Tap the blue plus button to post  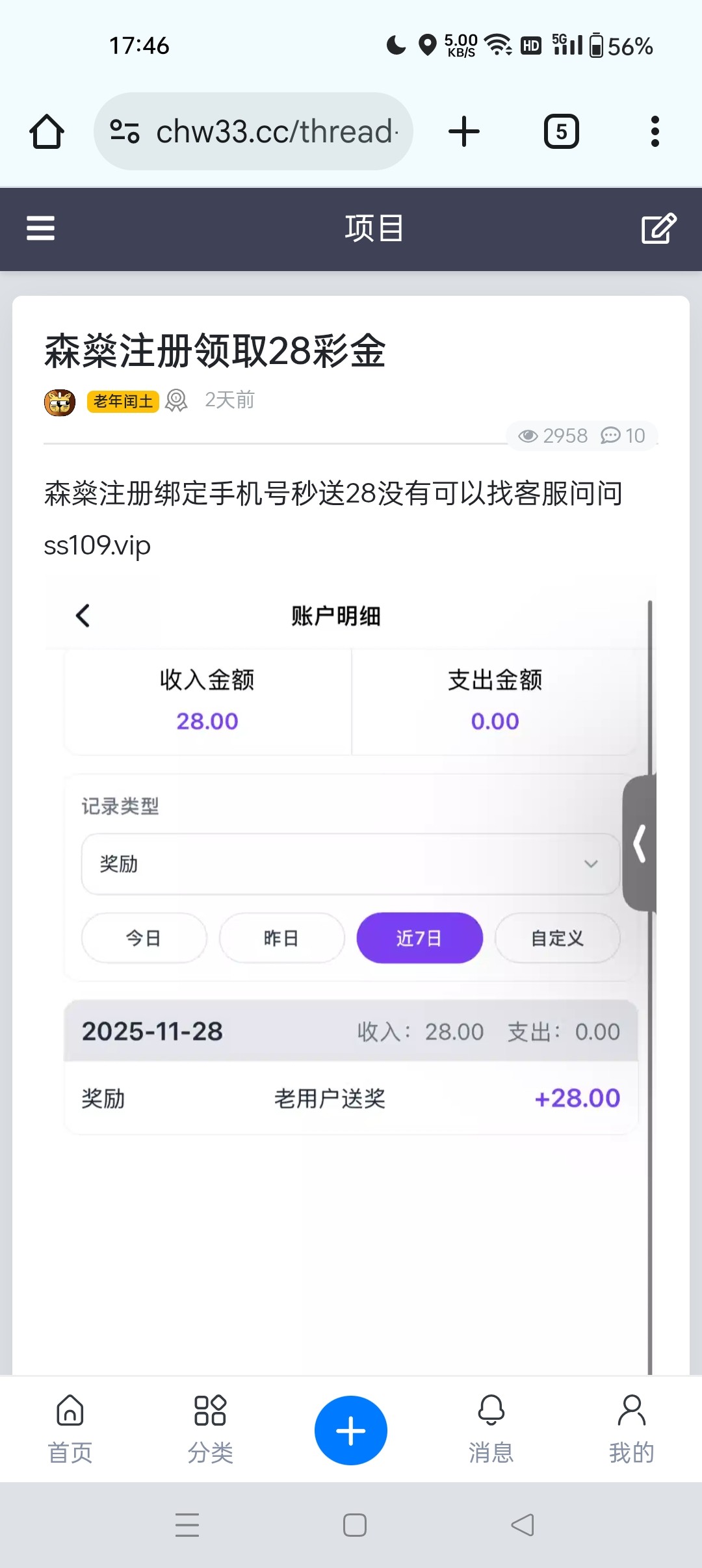point(351,1430)
